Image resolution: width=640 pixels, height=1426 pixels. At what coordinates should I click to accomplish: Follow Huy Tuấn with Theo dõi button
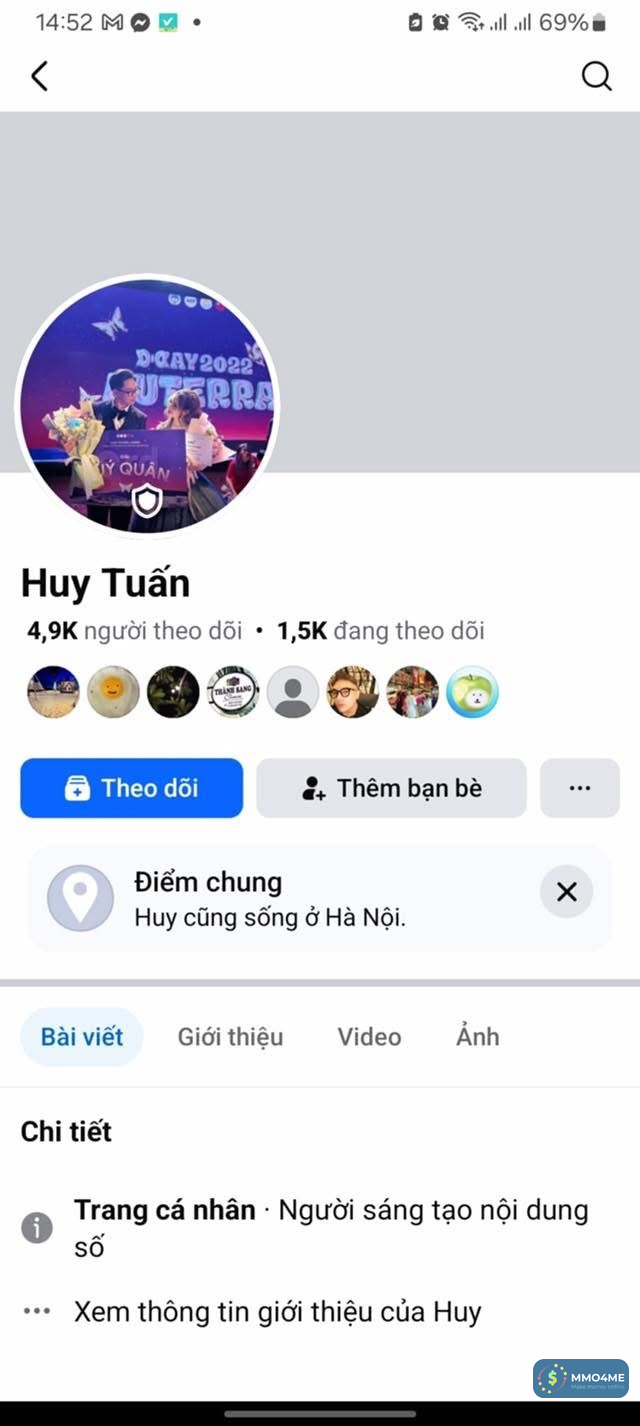[131, 788]
